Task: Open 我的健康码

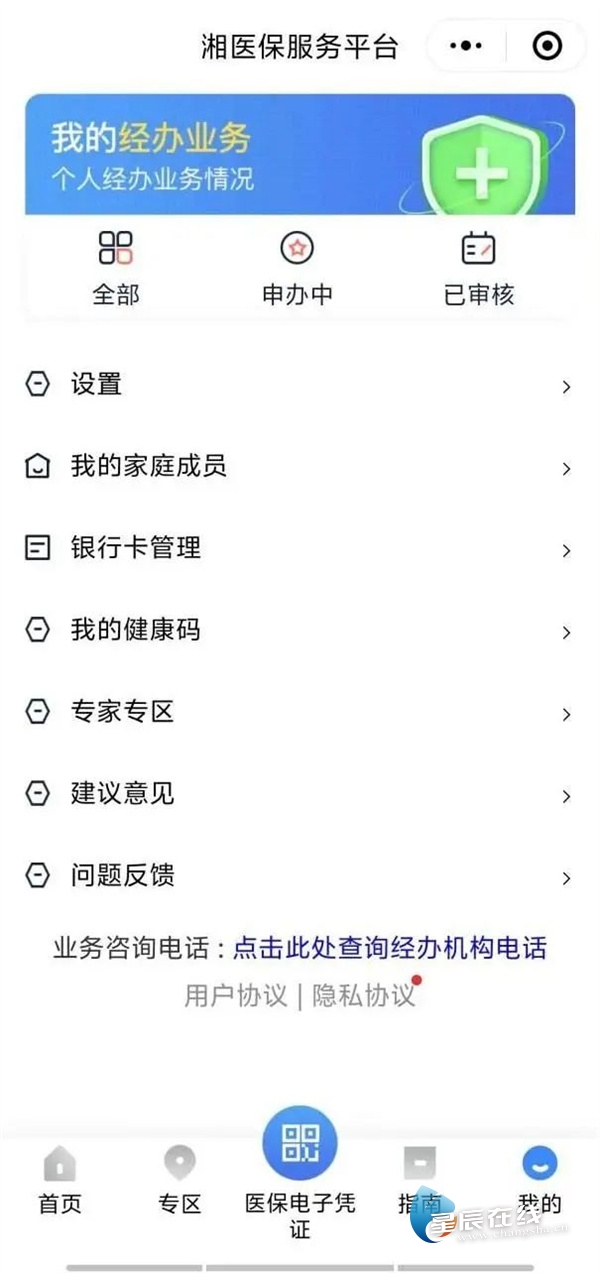Action: click(300, 631)
